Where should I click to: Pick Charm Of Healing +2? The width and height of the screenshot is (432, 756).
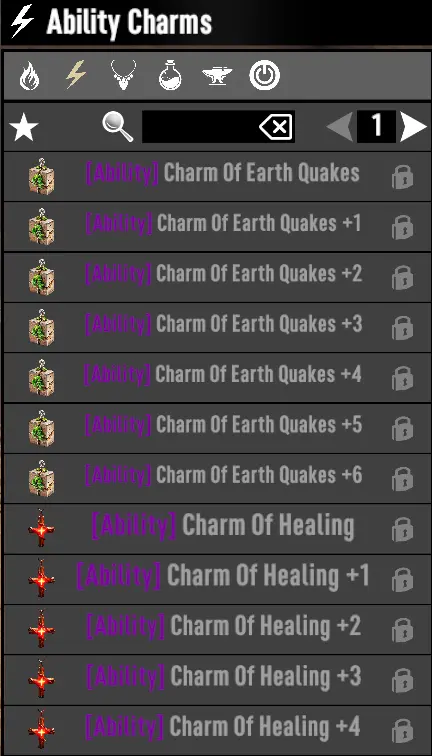click(x=216, y=630)
